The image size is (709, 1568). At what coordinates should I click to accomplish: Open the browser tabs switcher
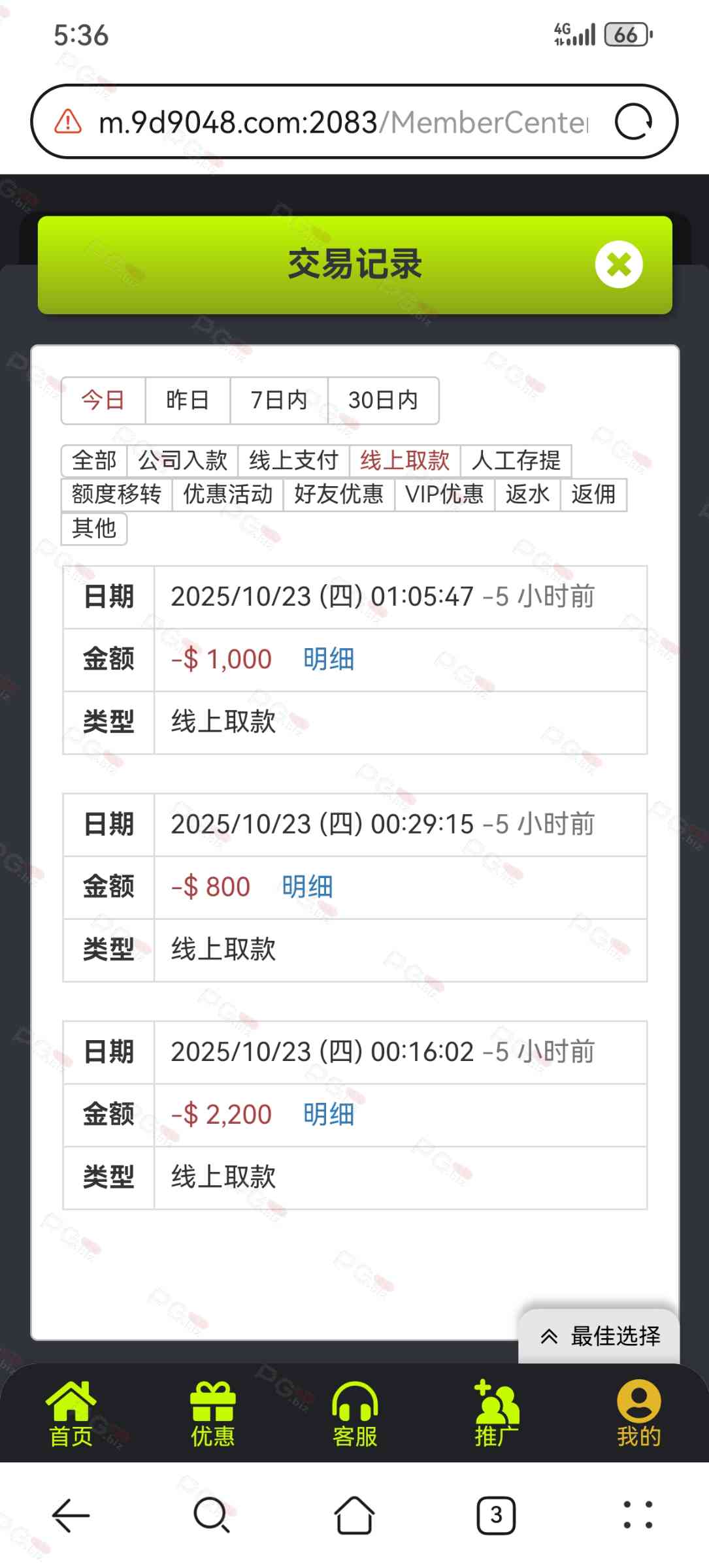tap(496, 1515)
